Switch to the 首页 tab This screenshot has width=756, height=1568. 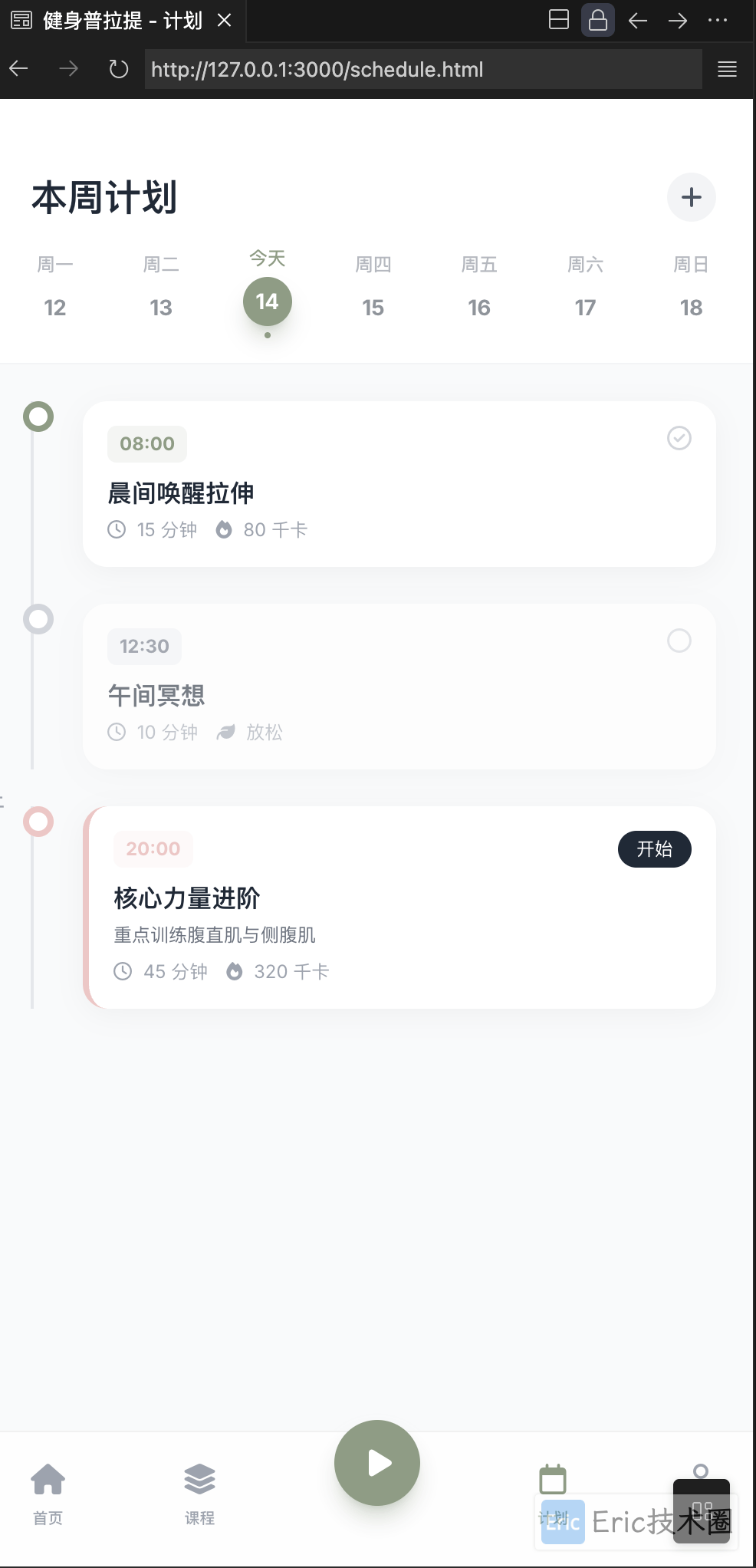48,1492
